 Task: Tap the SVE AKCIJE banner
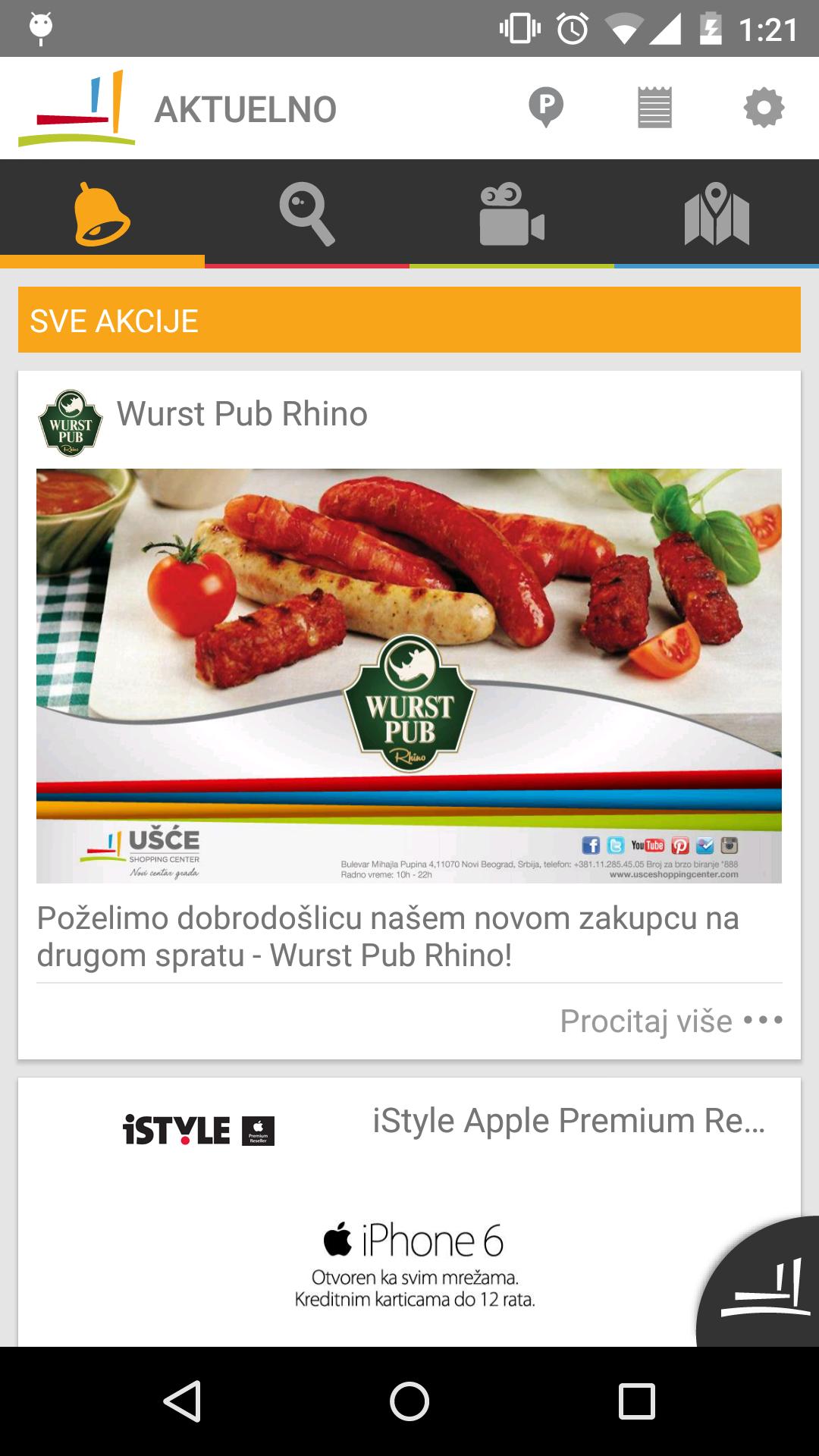click(x=409, y=320)
